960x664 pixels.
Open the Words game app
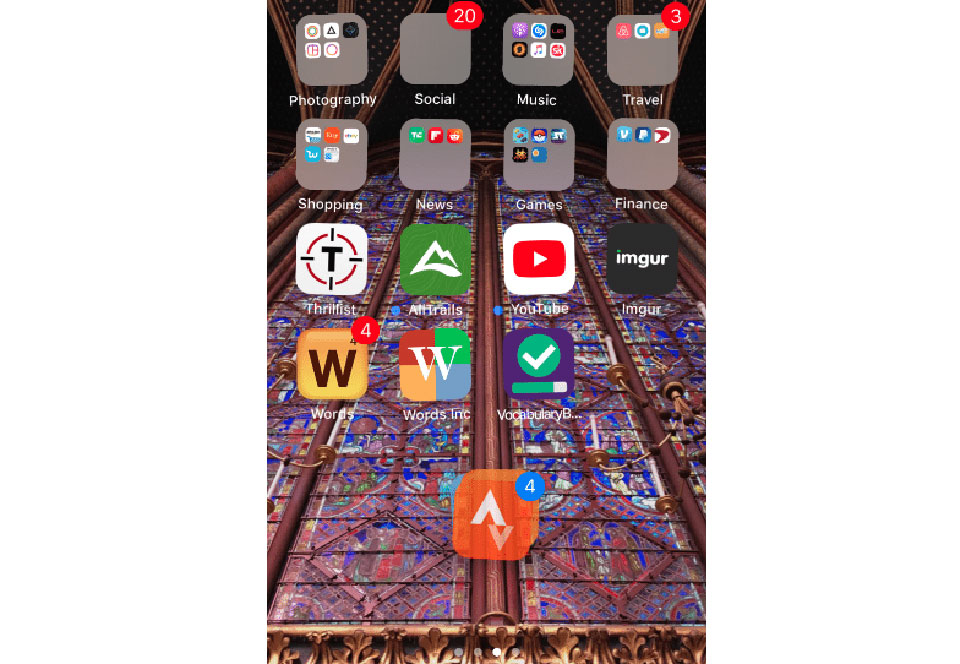(332, 364)
